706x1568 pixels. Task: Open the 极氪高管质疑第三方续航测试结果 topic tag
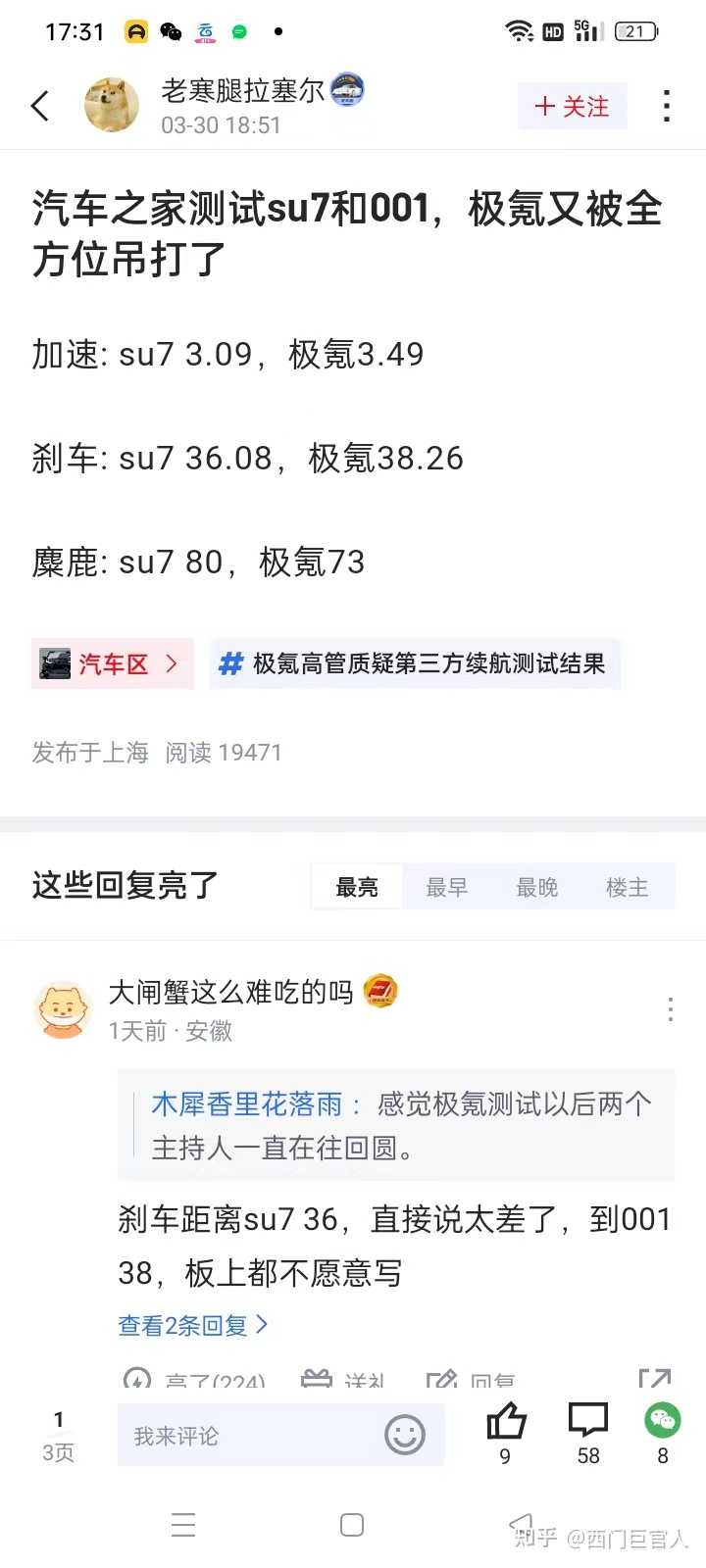(x=415, y=663)
